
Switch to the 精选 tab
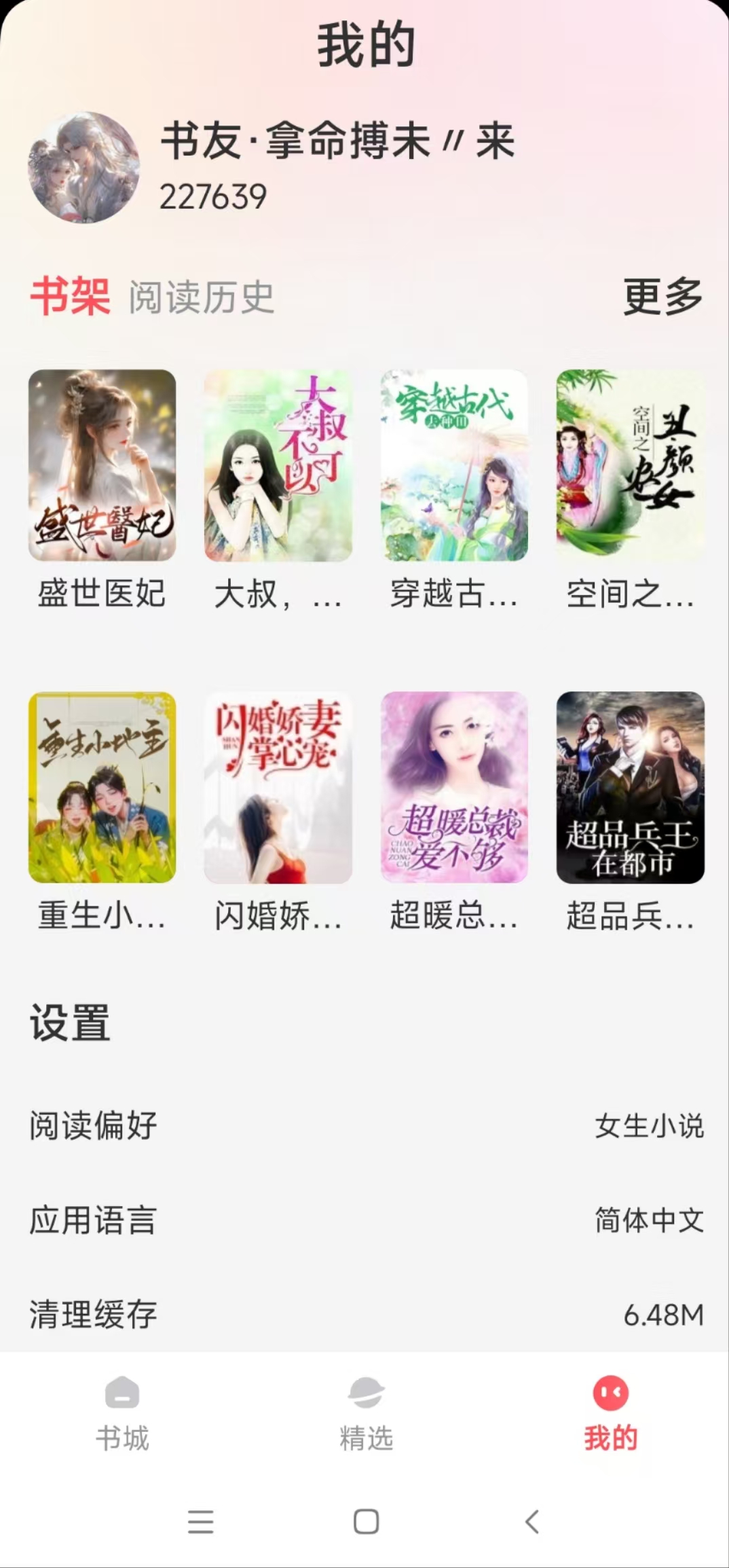coord(366,1412)
